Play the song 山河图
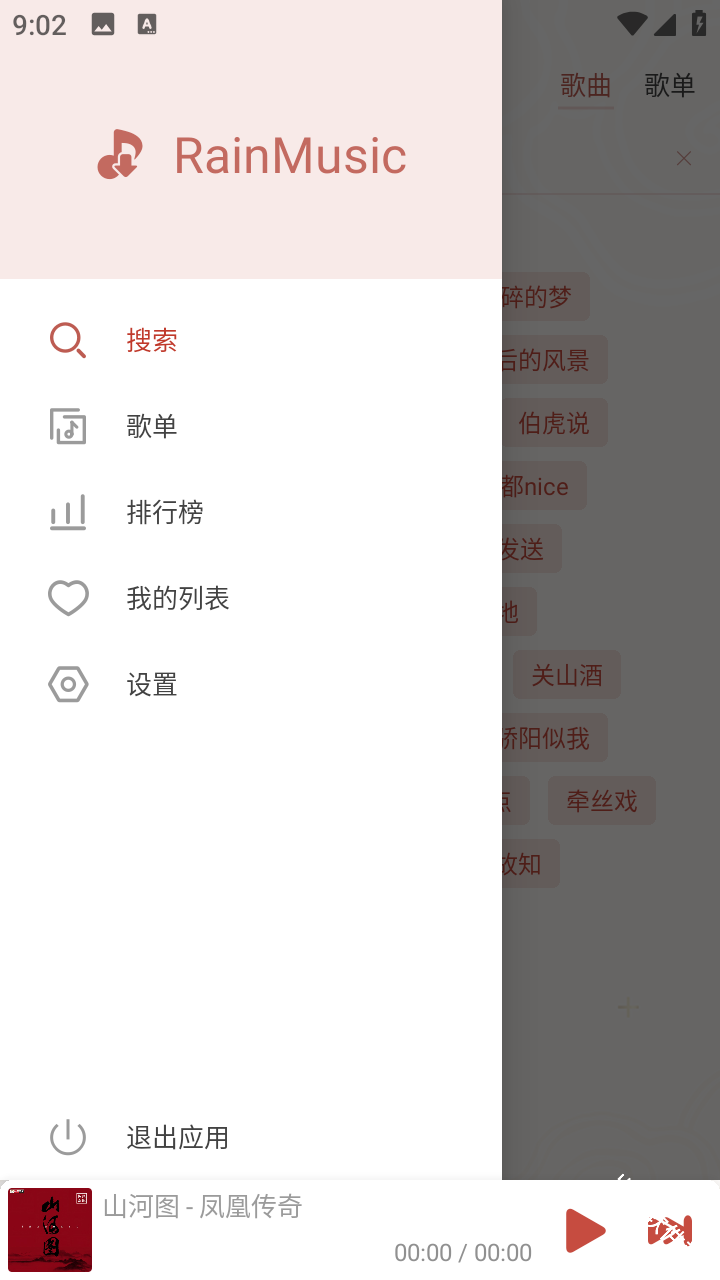720x1280 pixels. (585, 1230)
